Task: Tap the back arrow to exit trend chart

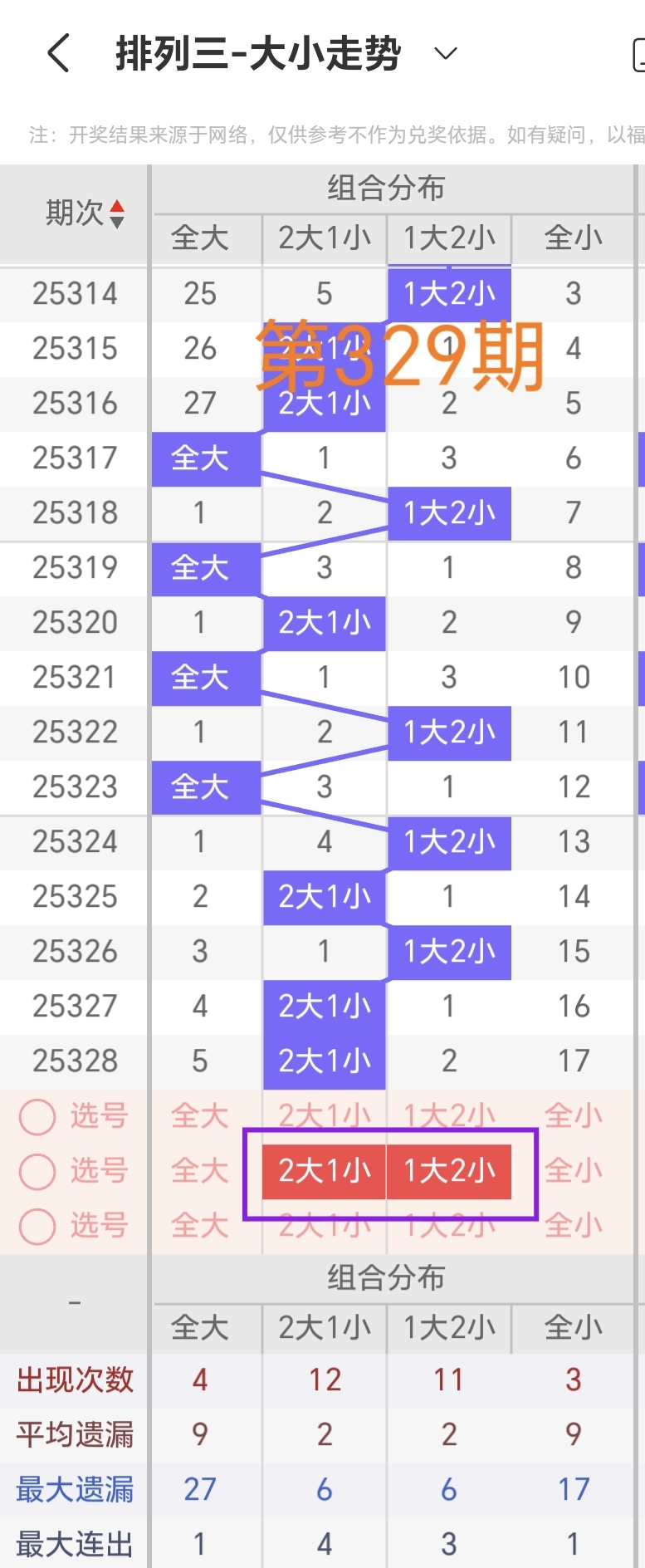Action: pos(56,52)
